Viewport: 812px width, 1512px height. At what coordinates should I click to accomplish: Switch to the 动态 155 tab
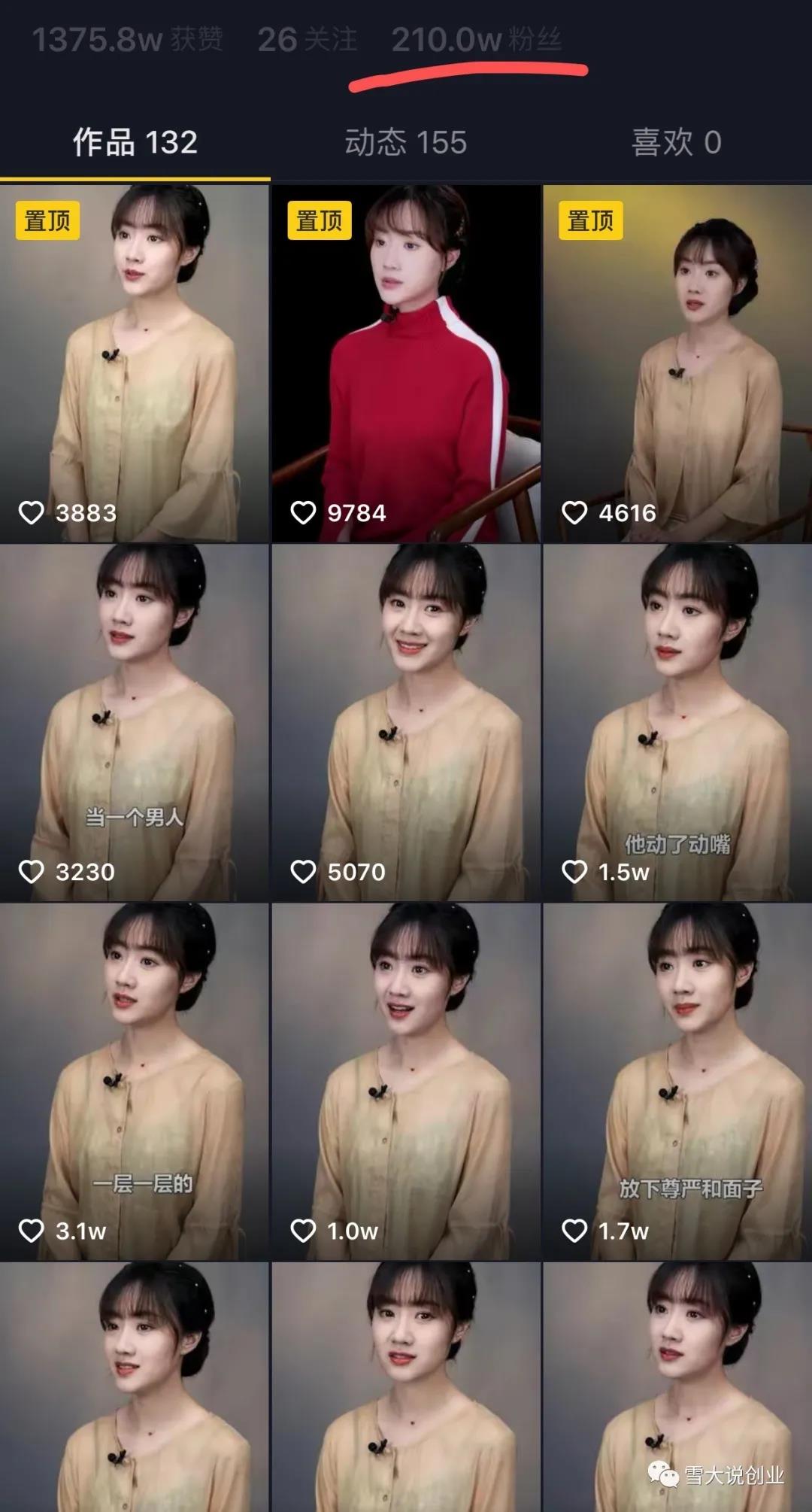tap(405, 143)
